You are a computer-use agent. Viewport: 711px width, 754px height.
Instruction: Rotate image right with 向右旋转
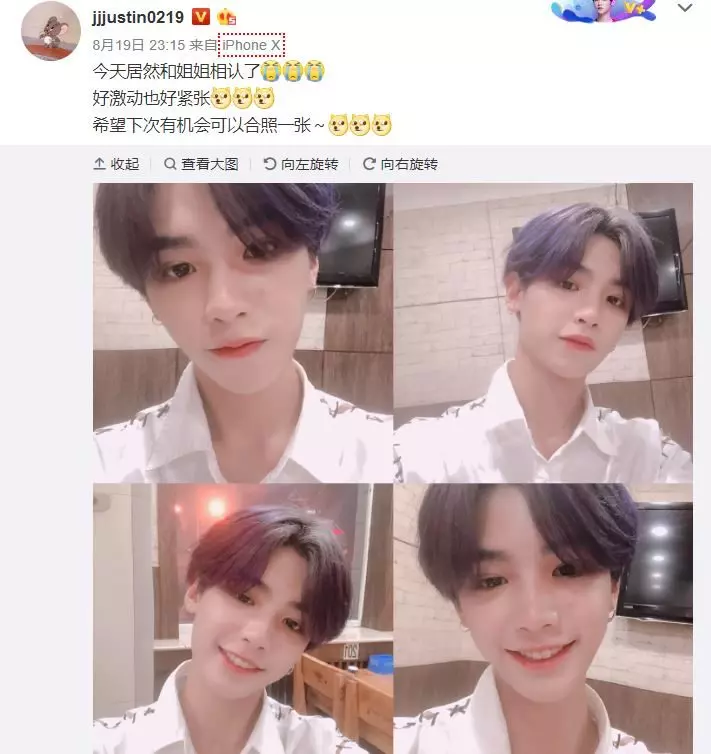click(x=400, y=164)
